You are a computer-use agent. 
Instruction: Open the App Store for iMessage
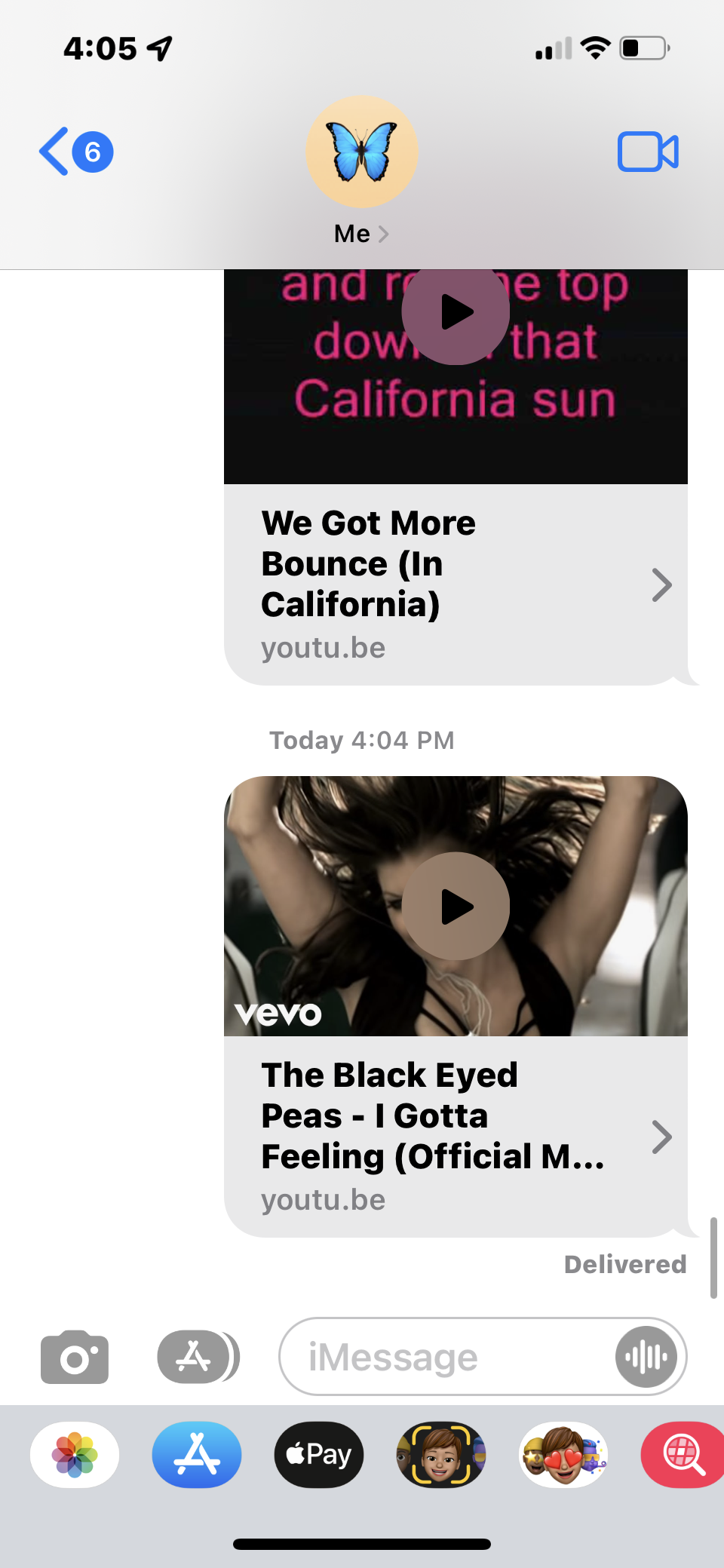point(197,1454)
